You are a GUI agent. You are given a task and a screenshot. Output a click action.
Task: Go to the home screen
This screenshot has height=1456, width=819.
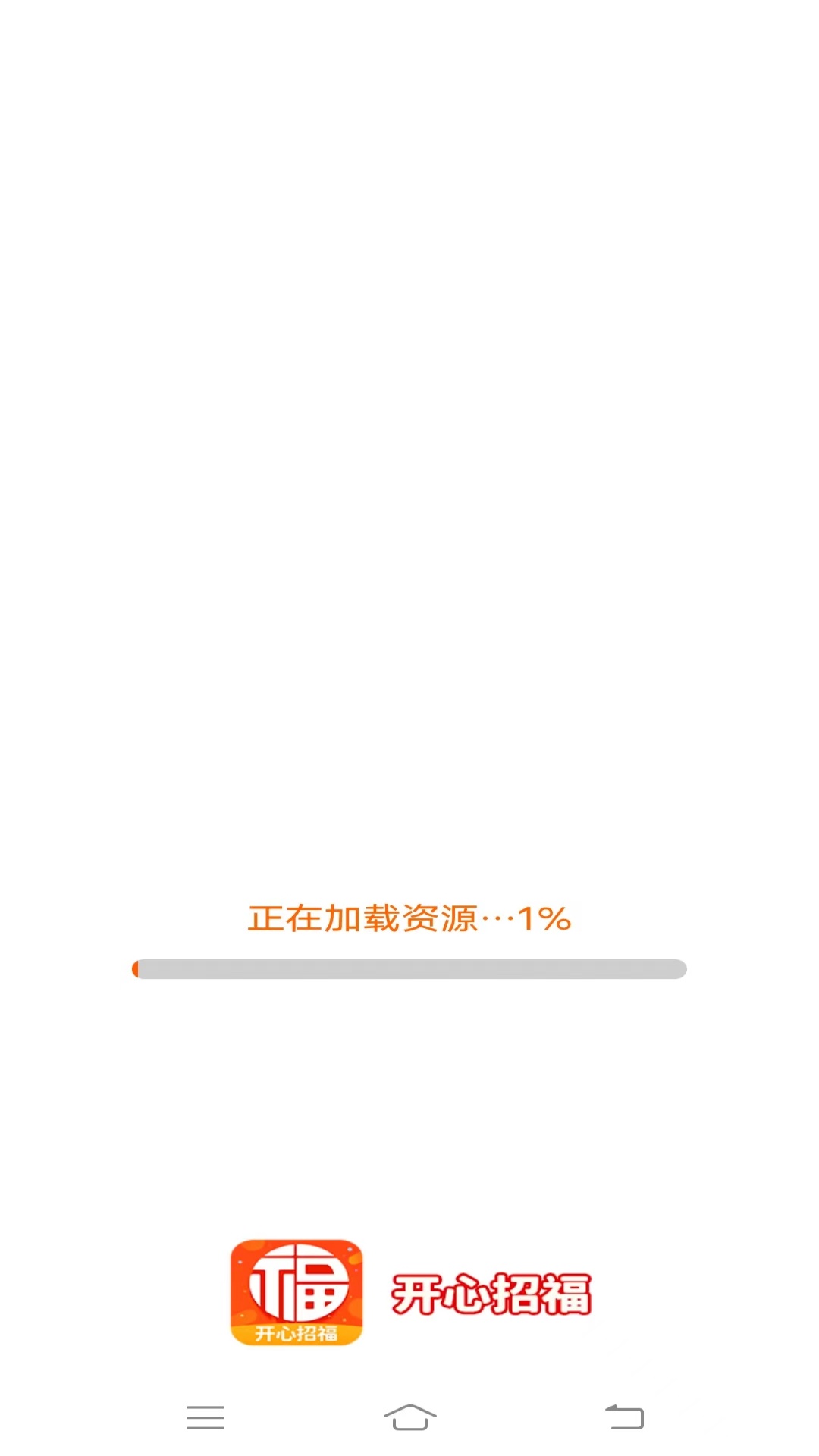(x=409, y=1417)
